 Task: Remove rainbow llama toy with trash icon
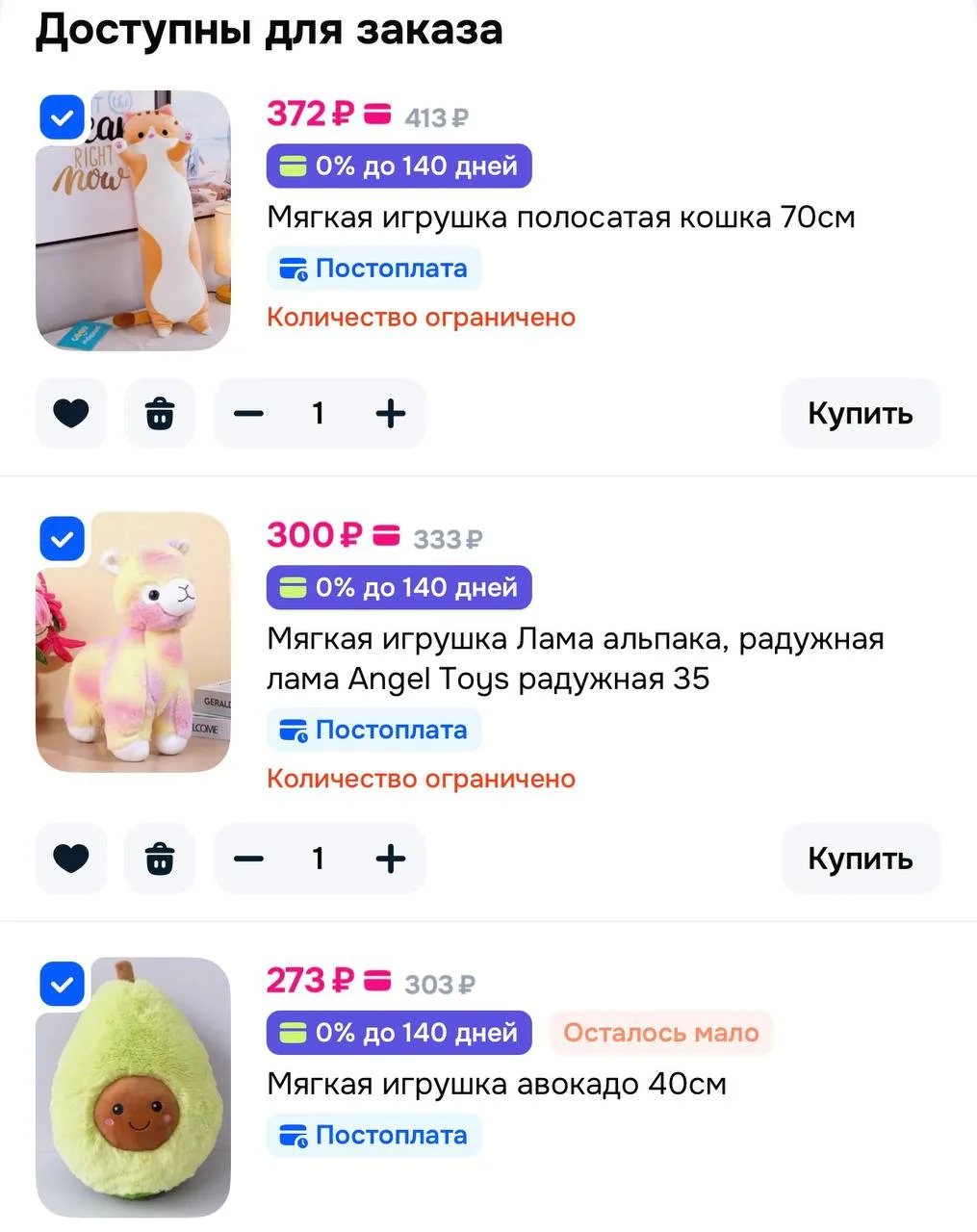pos(160,859)
